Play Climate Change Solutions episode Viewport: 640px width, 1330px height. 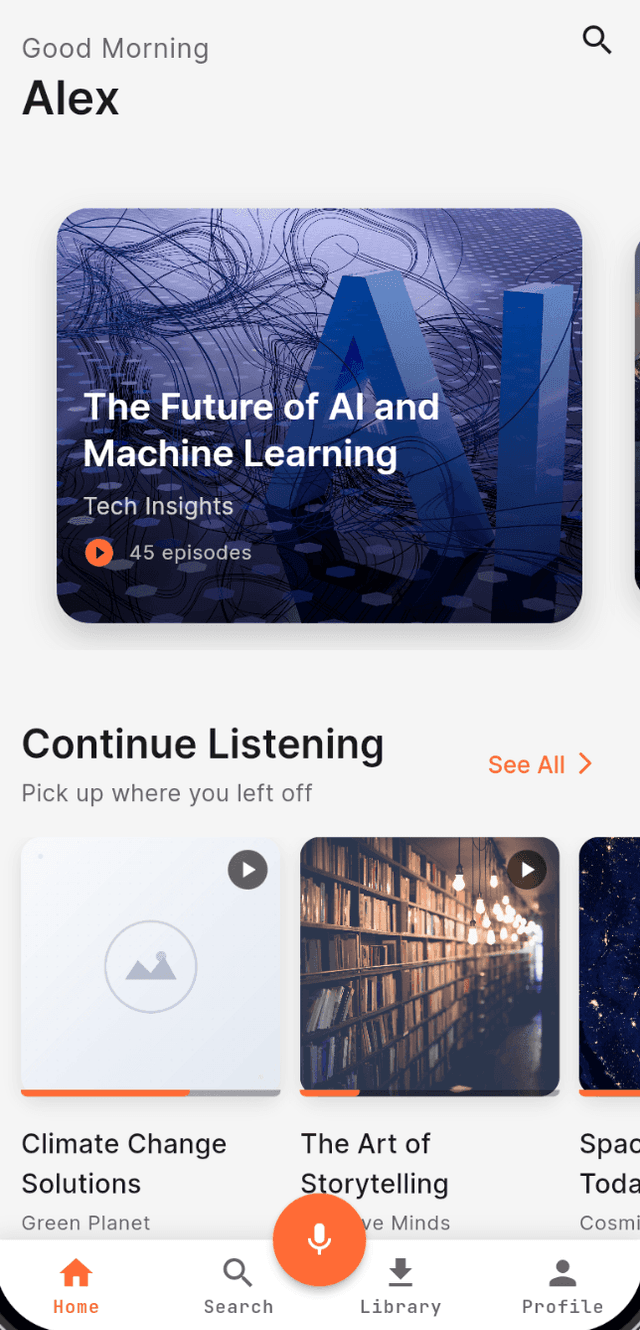click(x=248, y=870)
